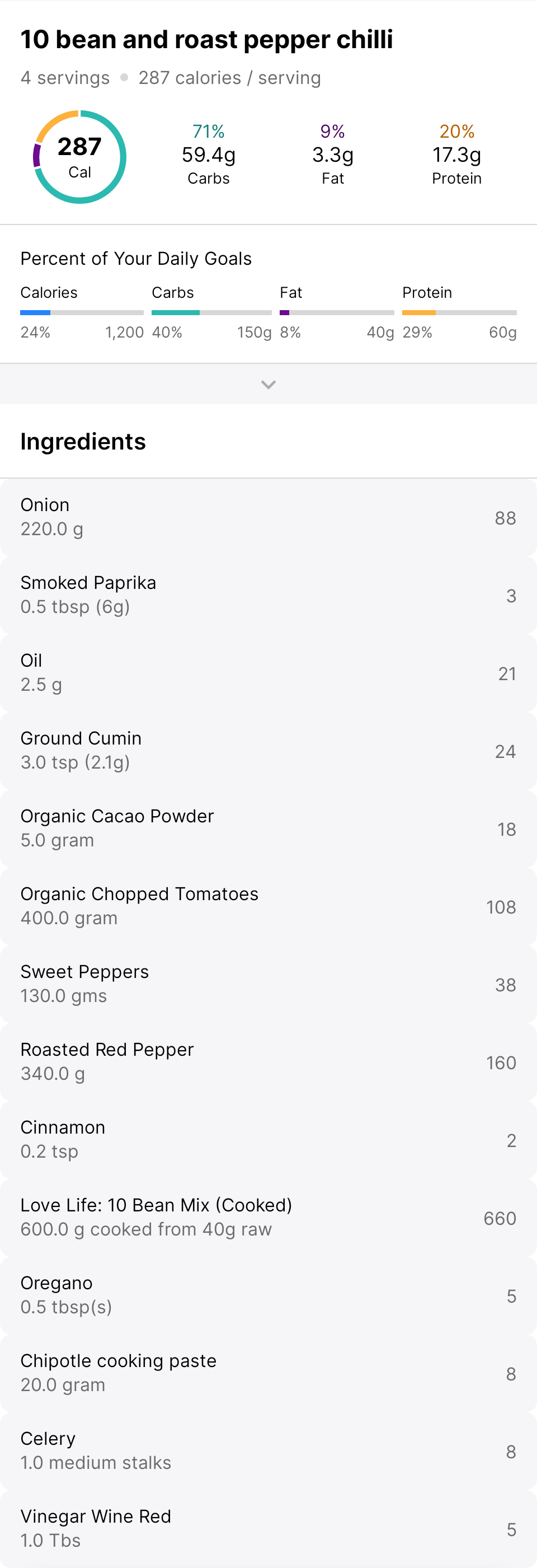Open the Vinegar Wine Red ingredient
This screenshot has width=537, height=1568.
pos(268,1528)
